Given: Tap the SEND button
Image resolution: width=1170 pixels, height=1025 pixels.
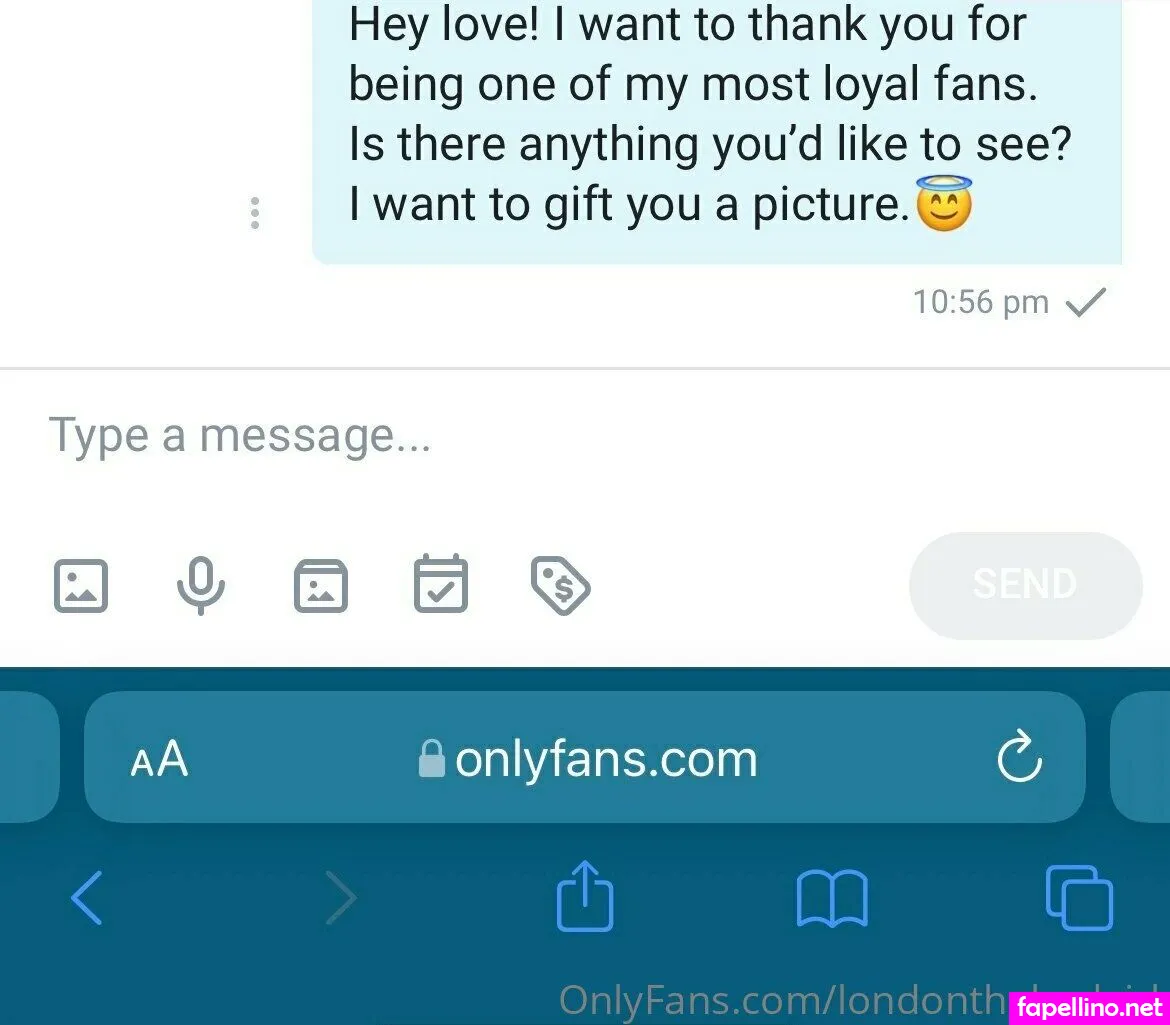Looking at the screenshot, I should tap(1025, 585).
